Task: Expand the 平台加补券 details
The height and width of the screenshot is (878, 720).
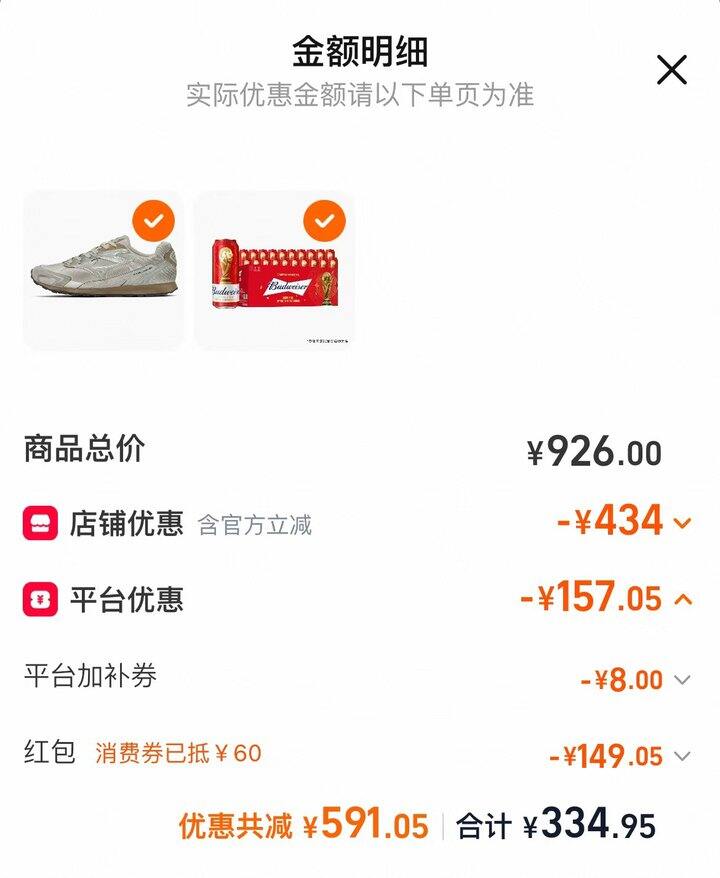Action: 682,680
